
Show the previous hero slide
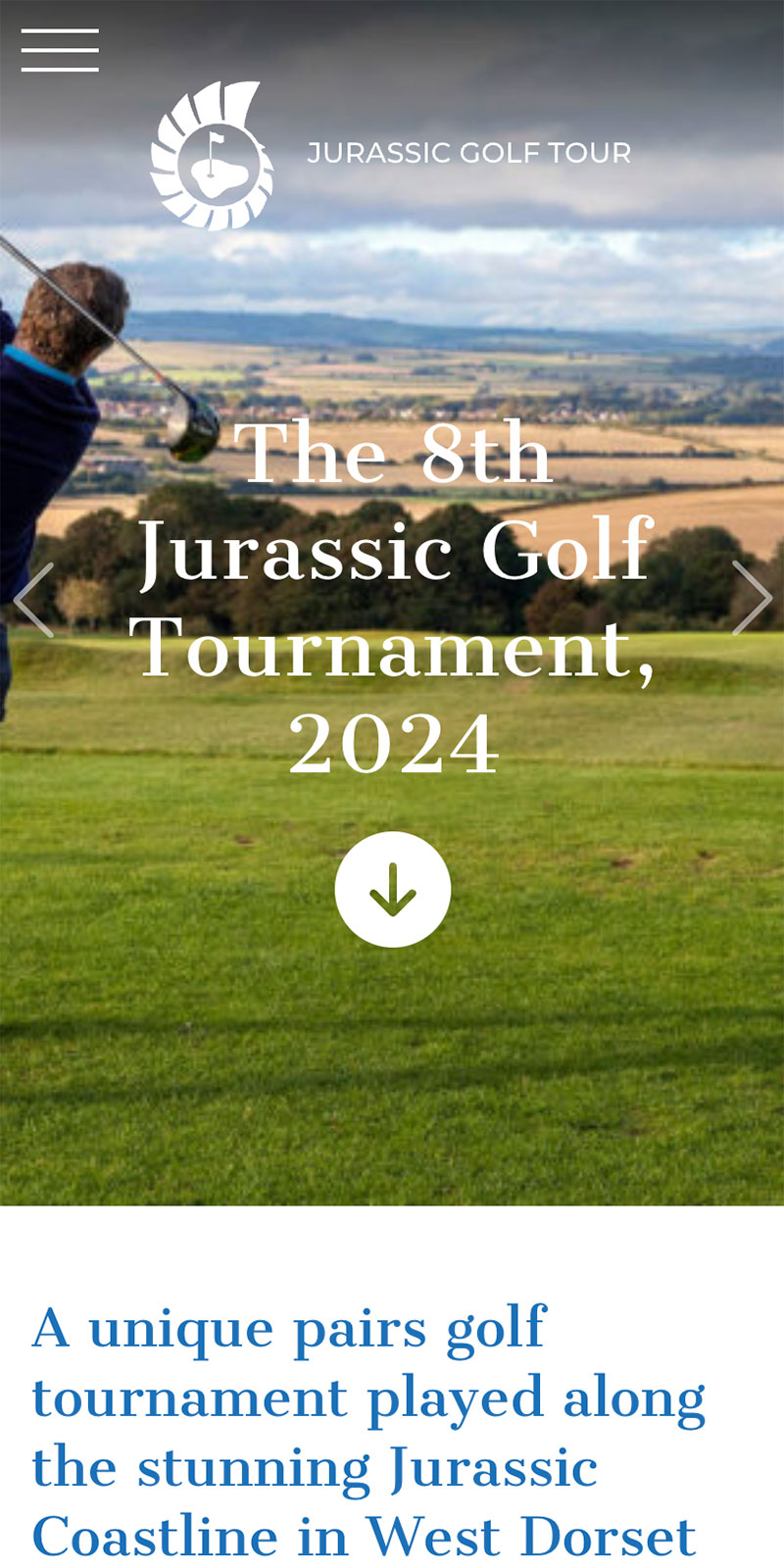[x=33, y=600]
